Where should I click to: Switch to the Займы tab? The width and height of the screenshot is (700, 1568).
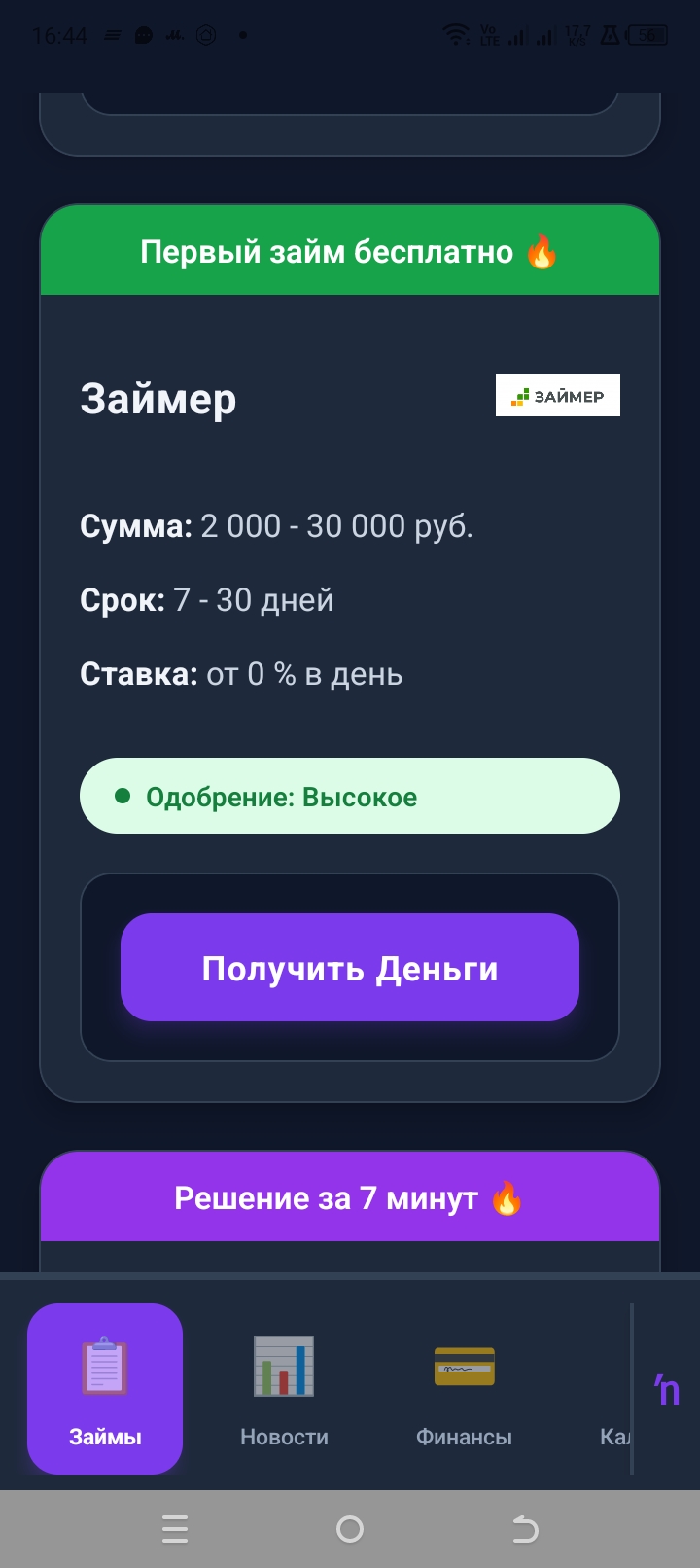pyautogui.click(x=105, y=1388)
